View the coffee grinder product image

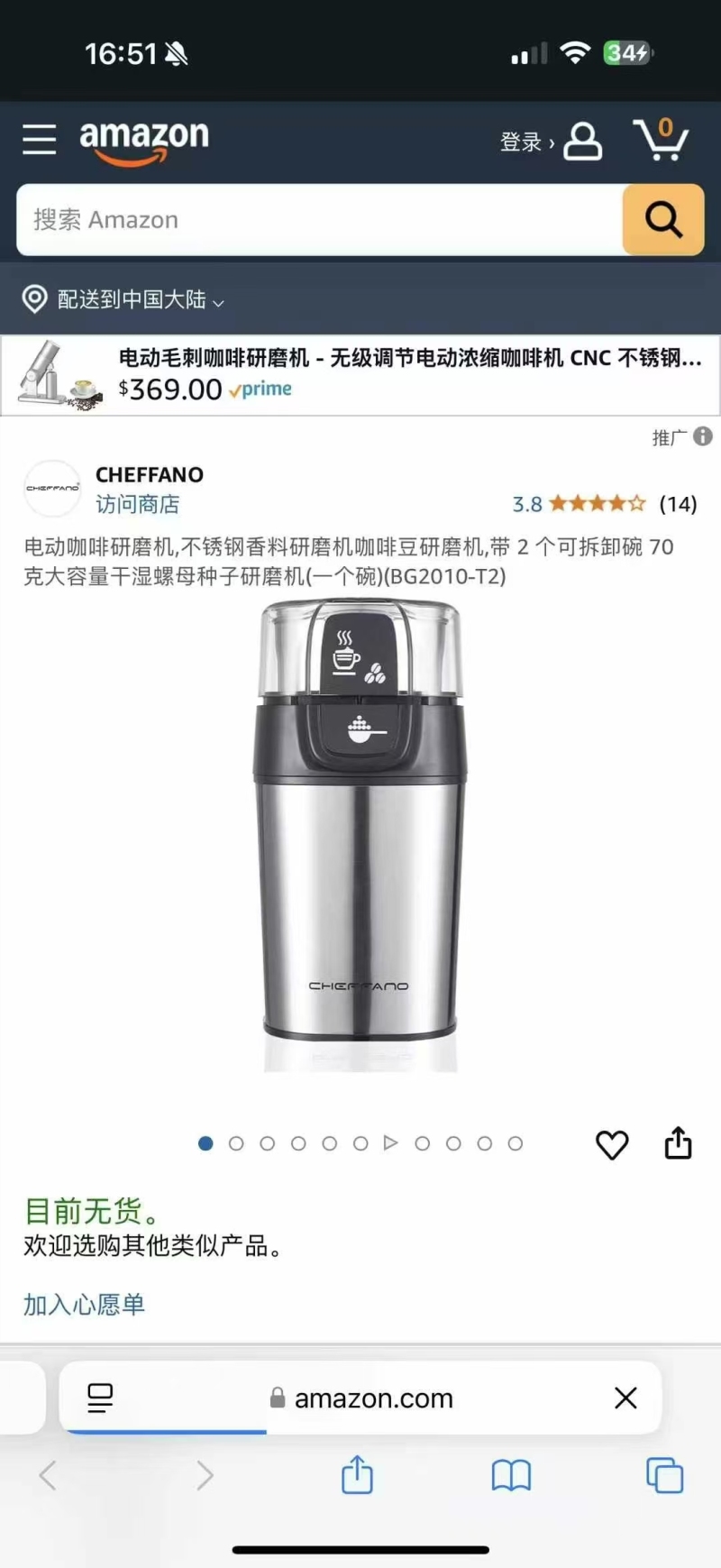pyautogui.click(x=360, y=834)
